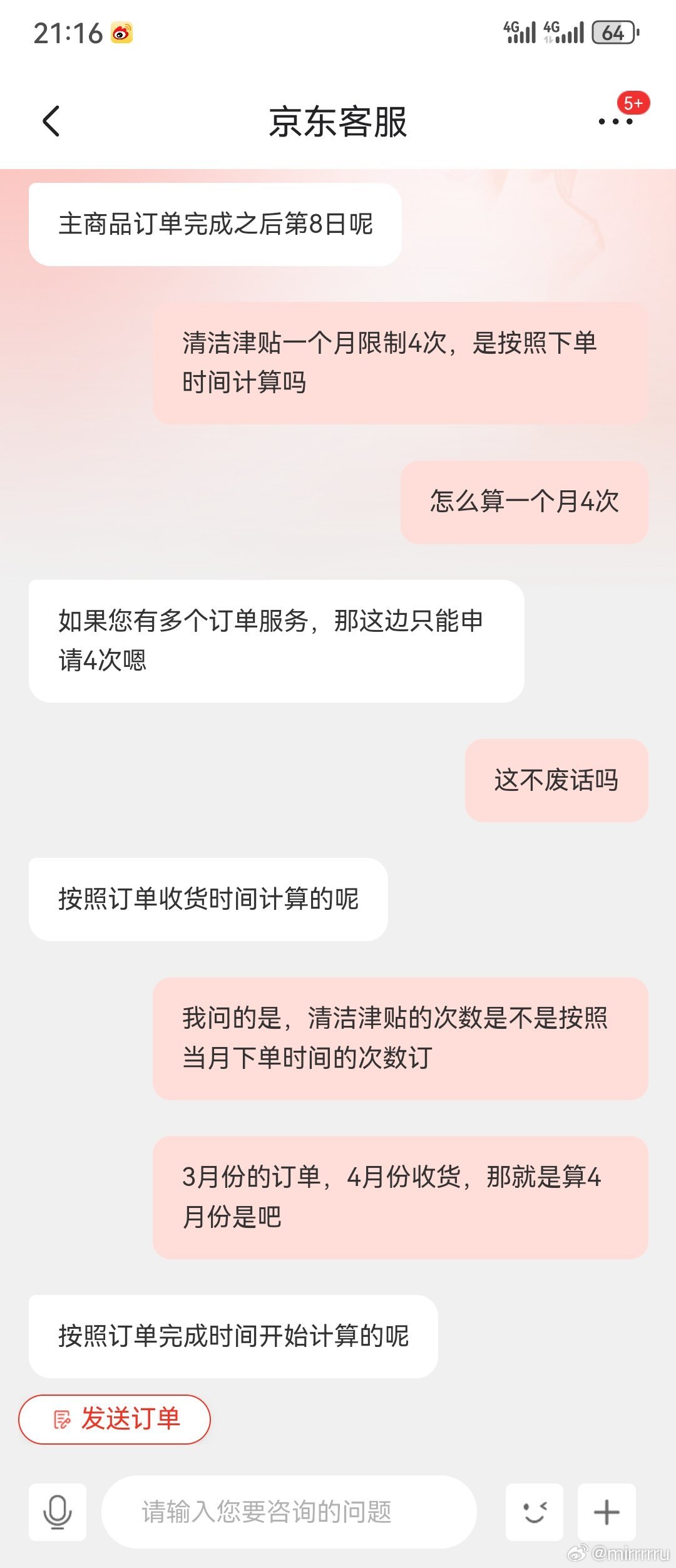This screenshot has width=676, height=1568.
Task: Open the plus attachments panel
Action: [x=606, y=1512]
